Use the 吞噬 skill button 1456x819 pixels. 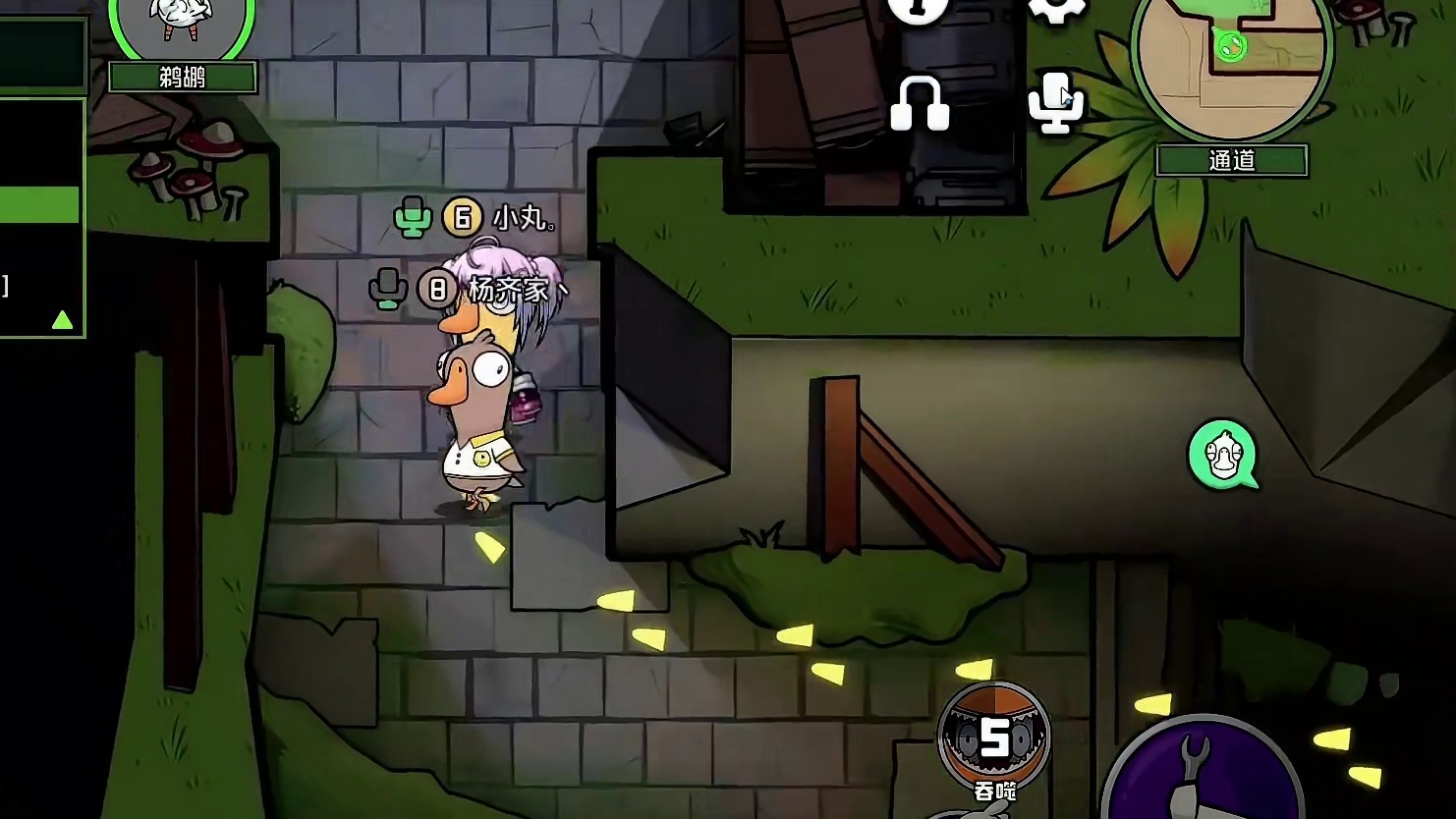coord(993,738)
